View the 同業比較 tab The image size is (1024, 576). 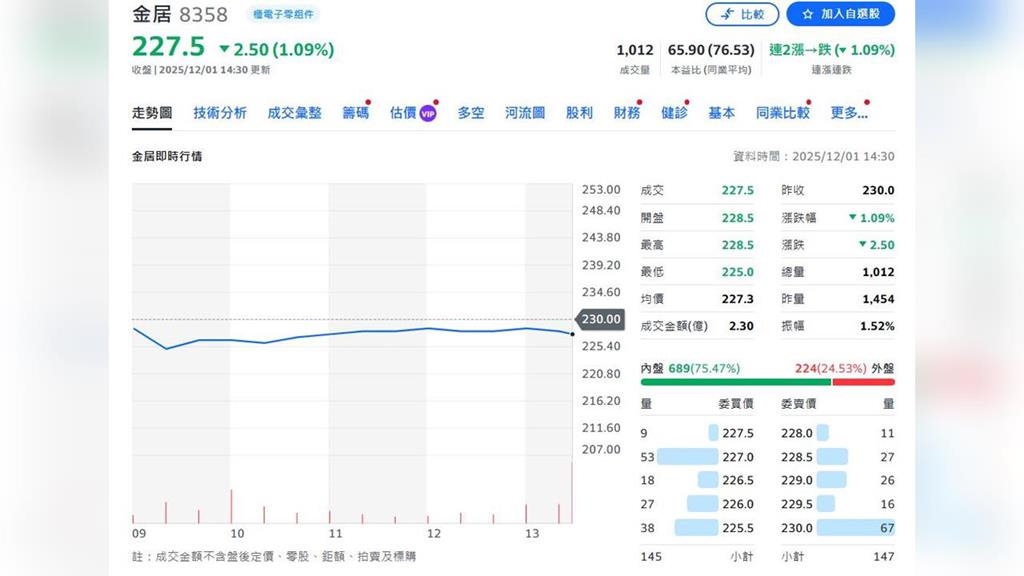[x=782, y=113]
